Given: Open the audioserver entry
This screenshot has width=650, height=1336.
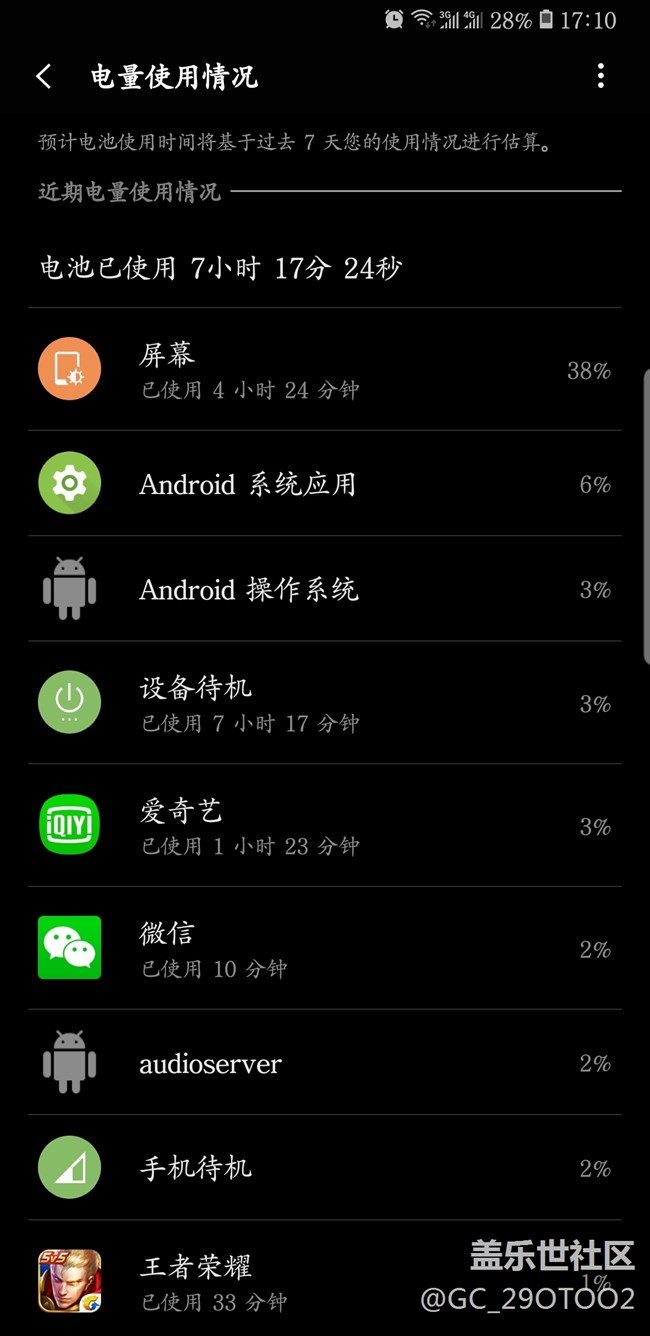Looking at the screenshot, I should (x=325, y=1062).
